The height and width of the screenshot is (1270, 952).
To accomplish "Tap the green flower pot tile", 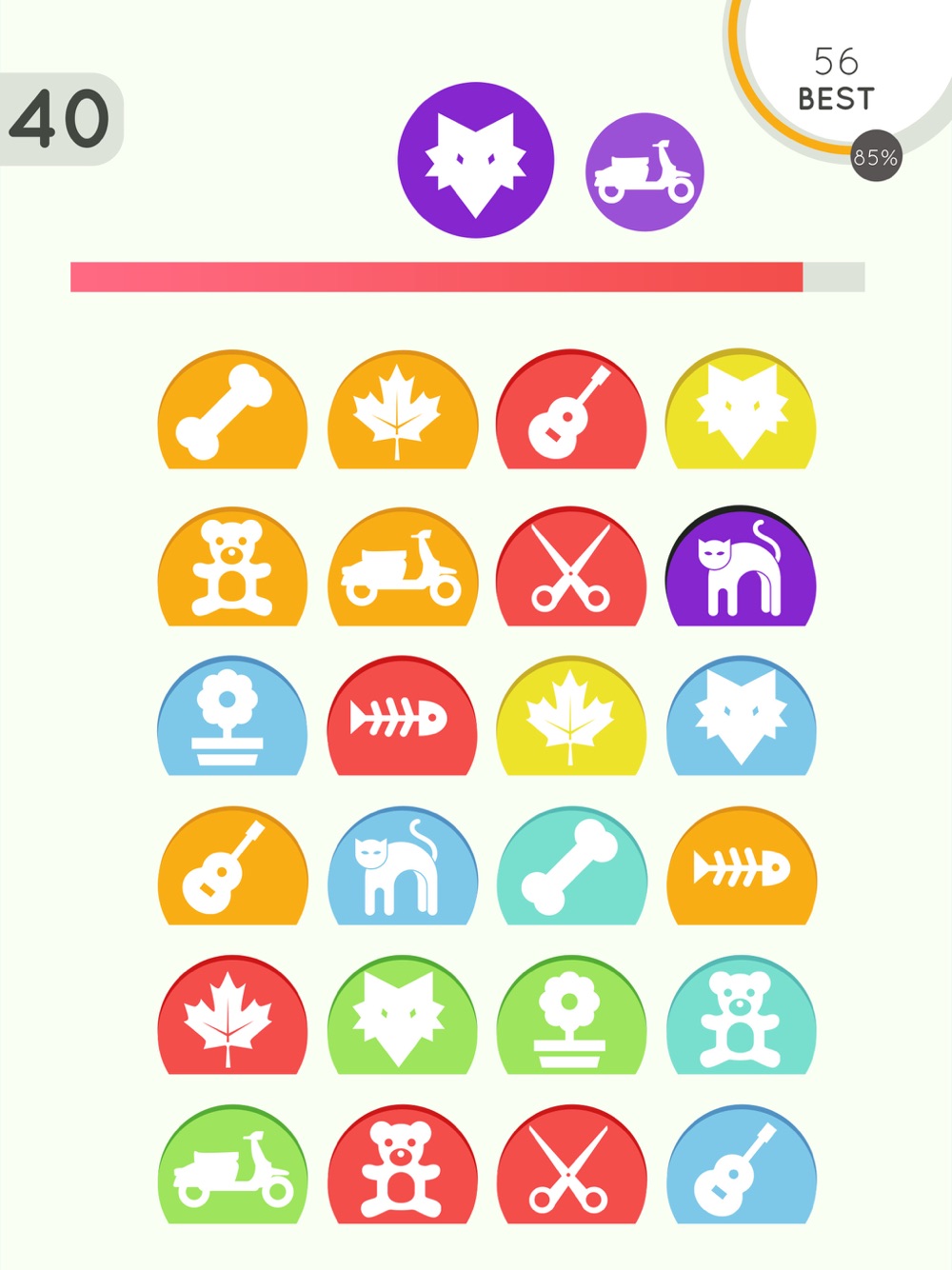I will [x=571, y=1017].
